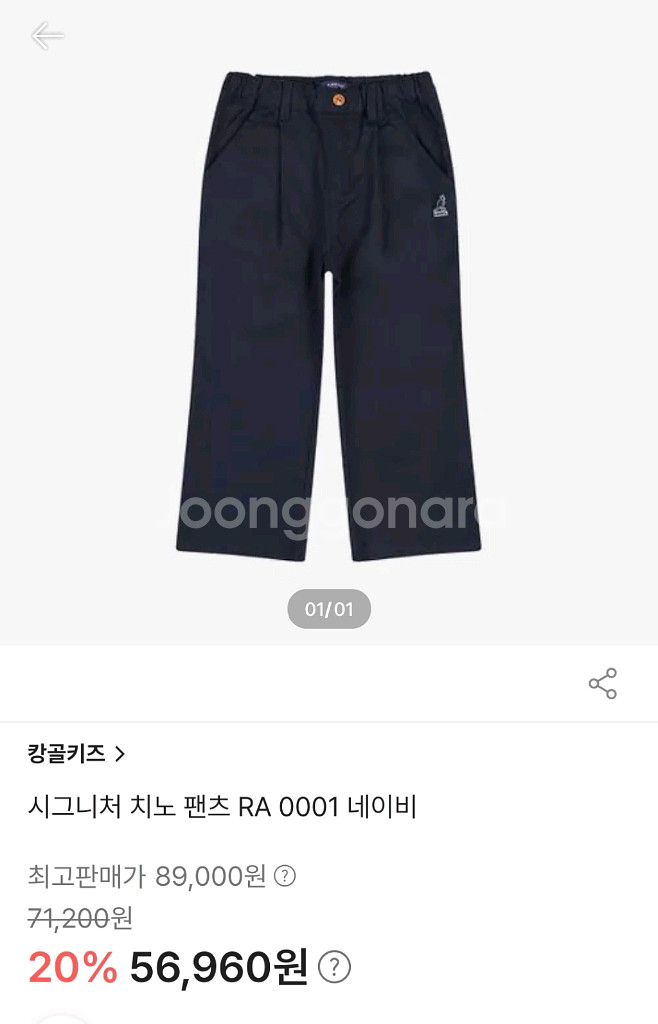Open the navy chino pants product image
Image resolution: width=658 pixels, height=1024 pixels.
point(328,315)
